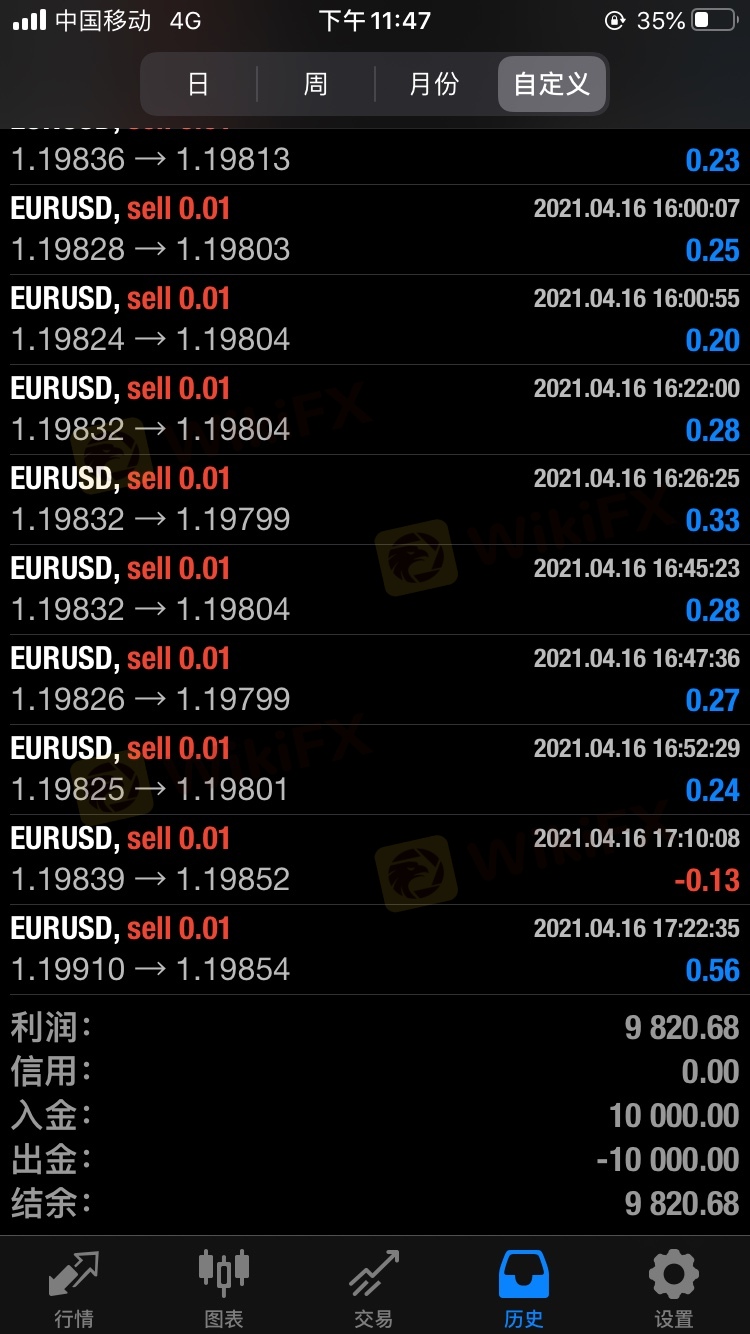Show details of the 16:52:29 EURUSD trade
Image resolution: width=750 pixels, height=1334 pixels.
pyautogui.click(x=375, y=770)
